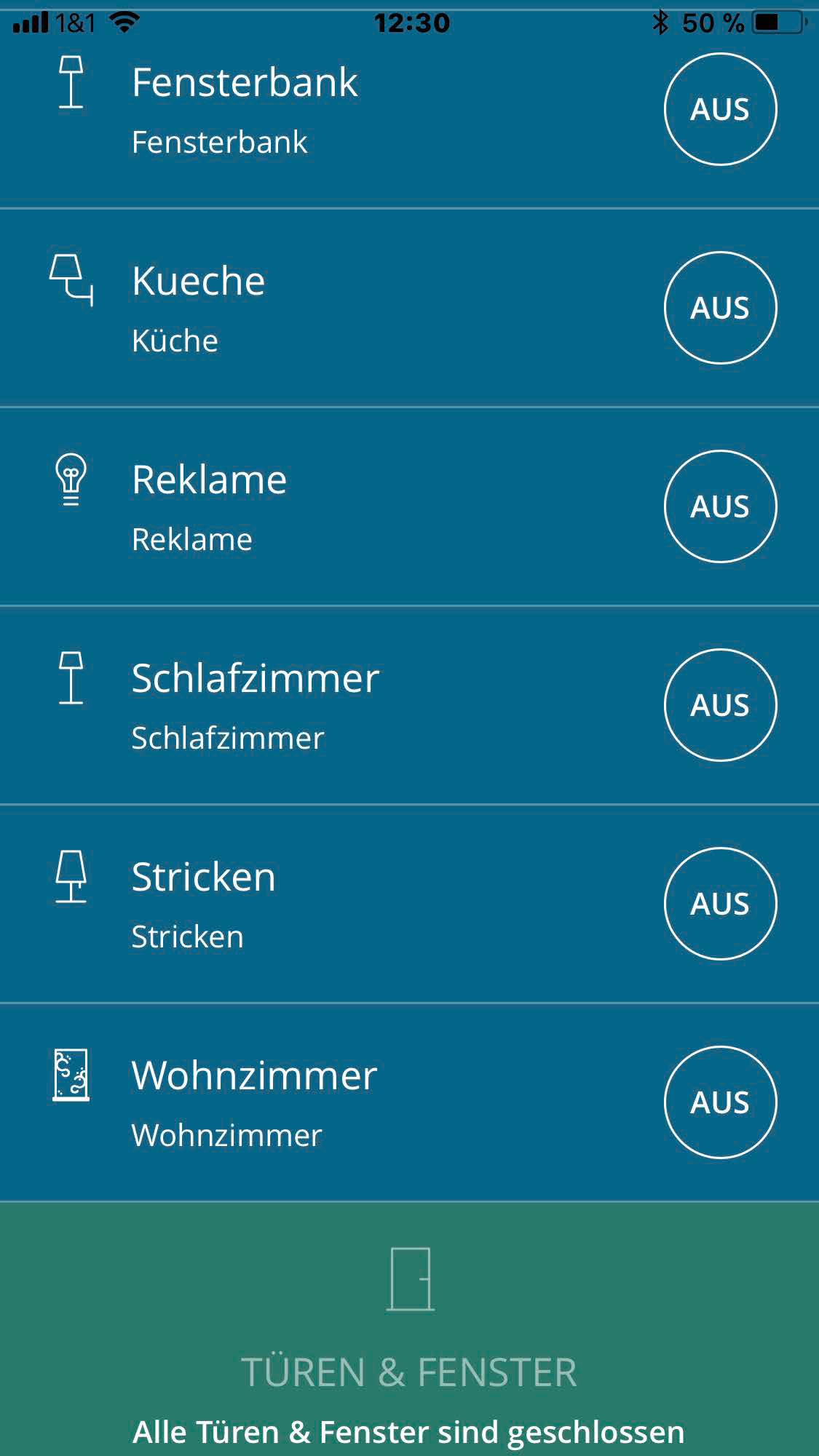
Task: Toggle the Schlafzimmer AUS button
Action: [720, 705]
